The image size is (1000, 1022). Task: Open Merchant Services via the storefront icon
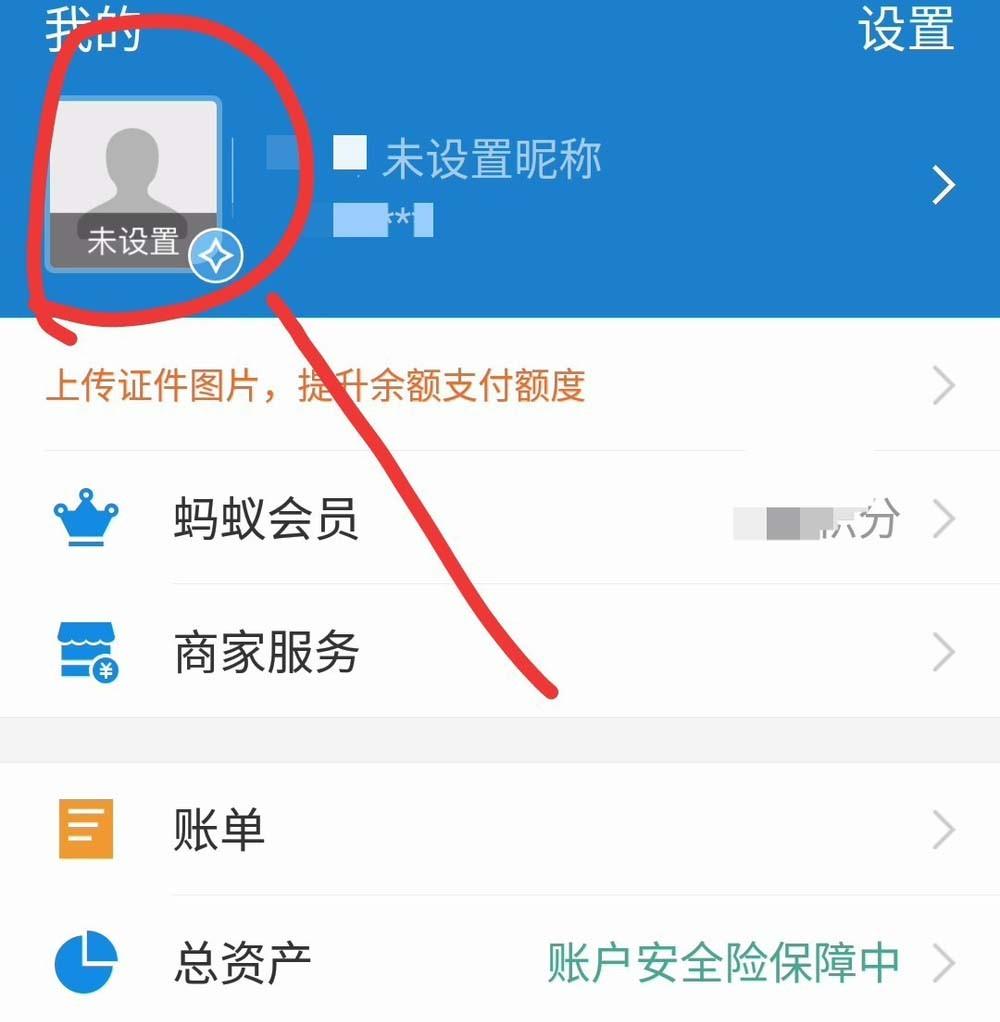pos(85,650)
